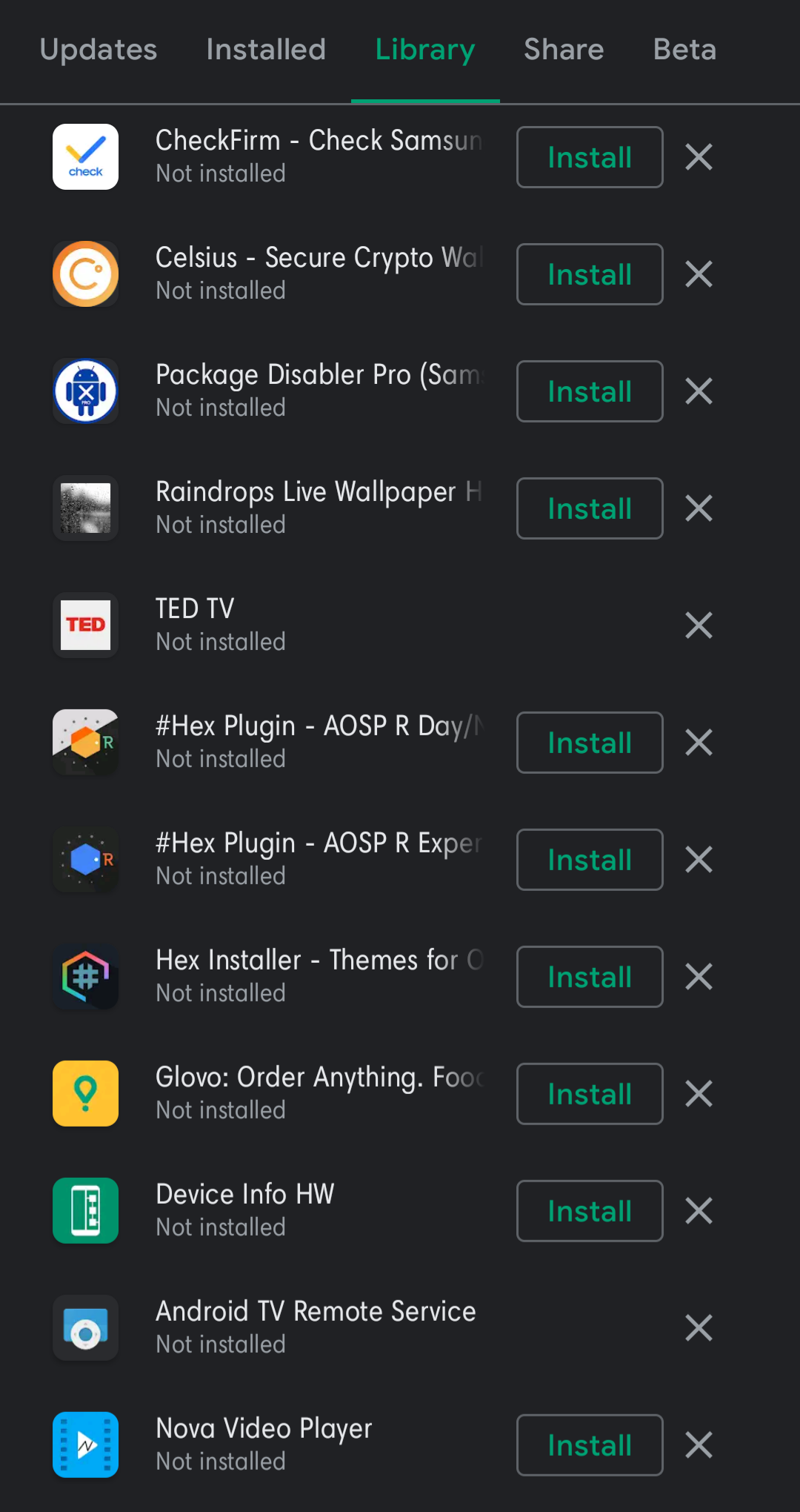Switch to the Updates tab

coord(99,50)
